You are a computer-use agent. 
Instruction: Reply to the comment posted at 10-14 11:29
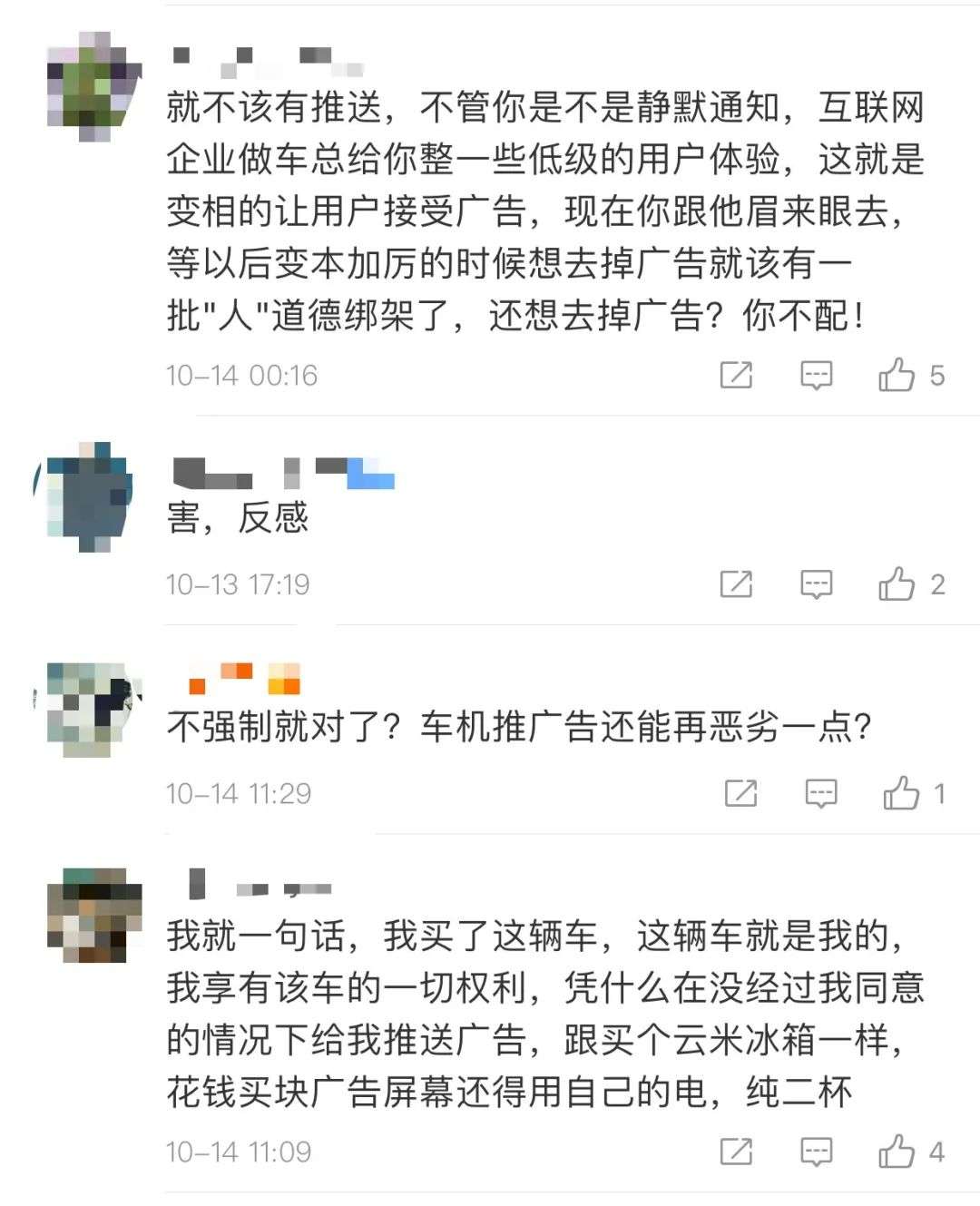point(821,794)
